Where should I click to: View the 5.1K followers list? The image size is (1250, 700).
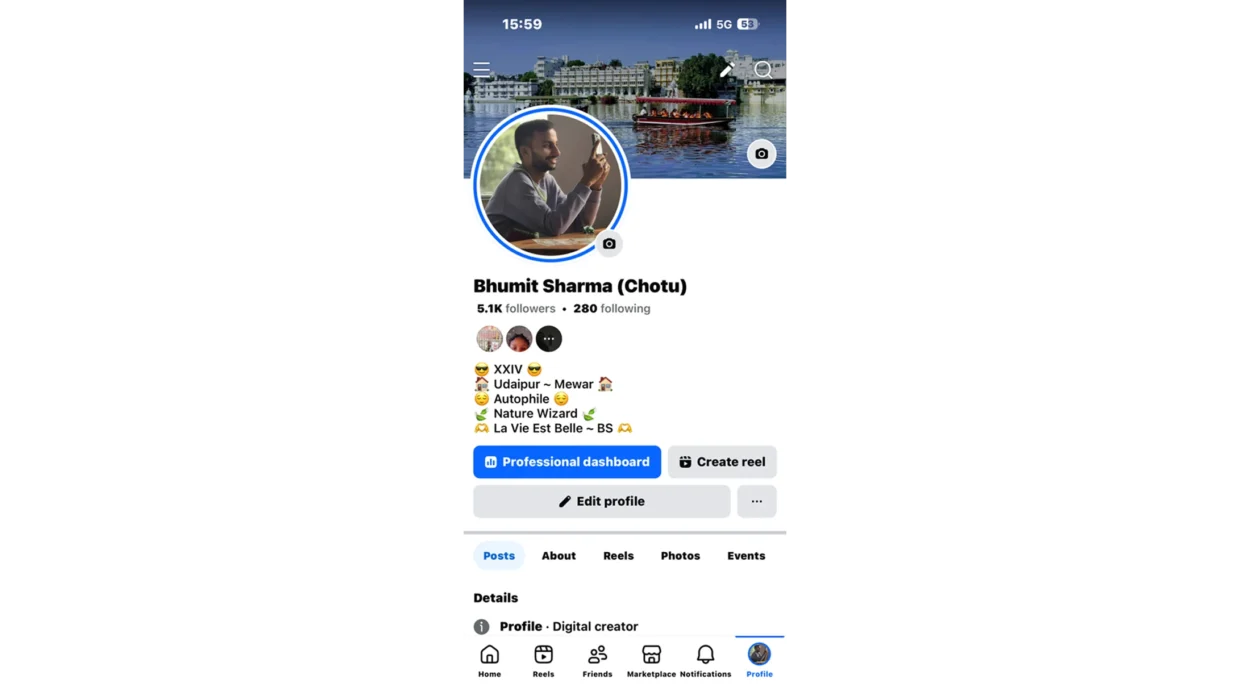516,309
